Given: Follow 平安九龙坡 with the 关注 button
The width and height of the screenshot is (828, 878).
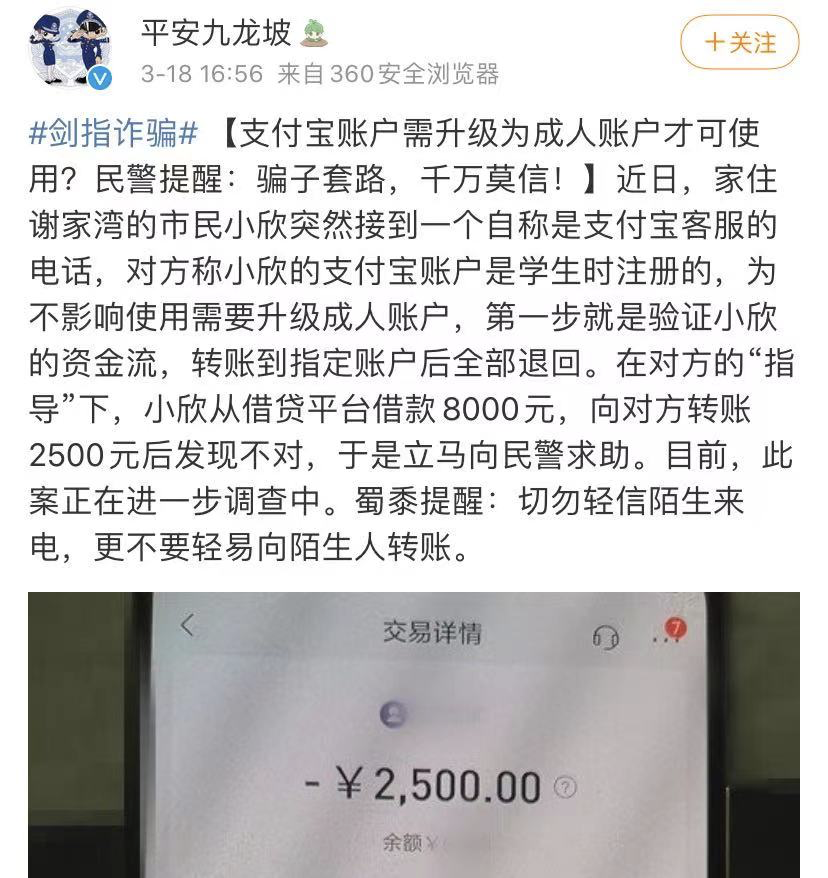Looking at the screenshot, I should (x=740, y=43).
